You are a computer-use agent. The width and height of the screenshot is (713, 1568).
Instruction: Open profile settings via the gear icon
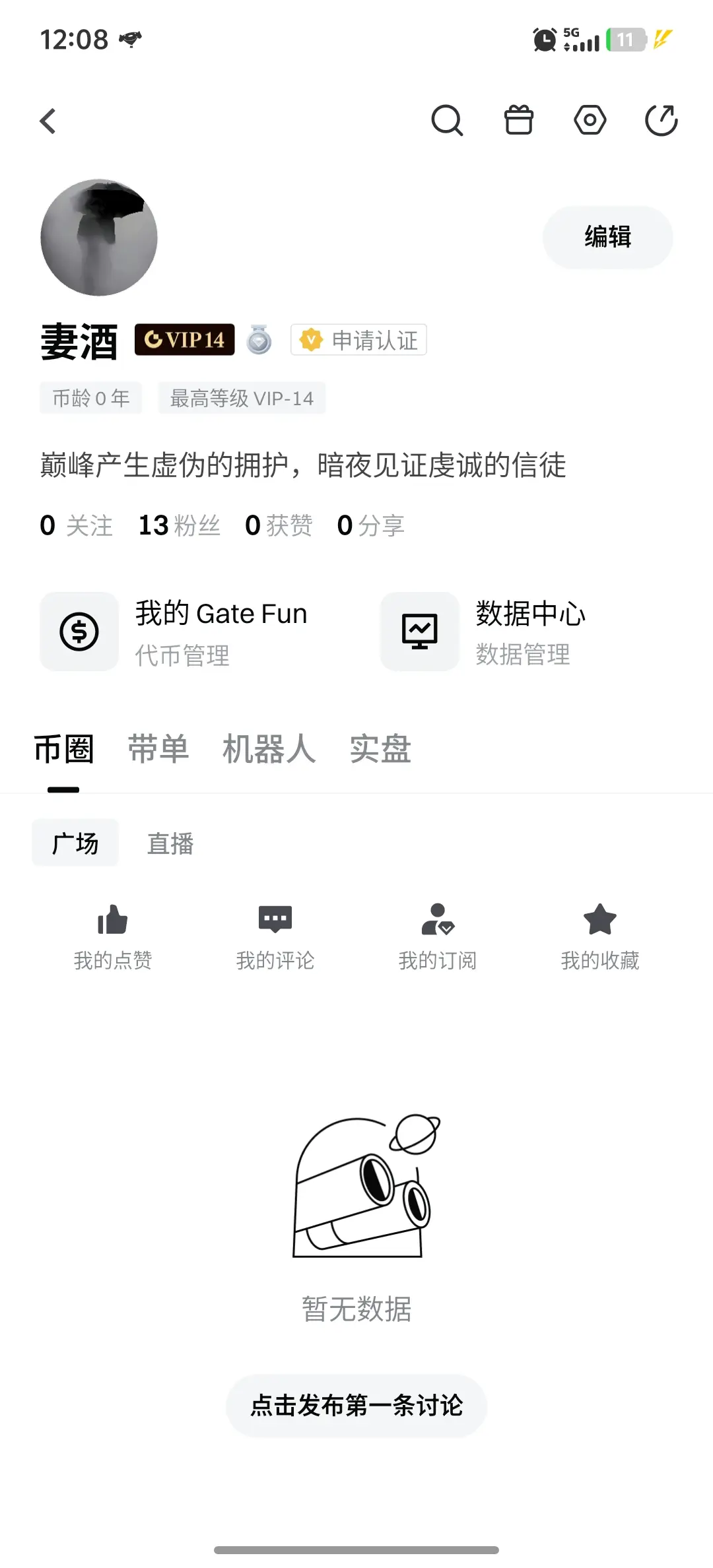tap(591, 121)
